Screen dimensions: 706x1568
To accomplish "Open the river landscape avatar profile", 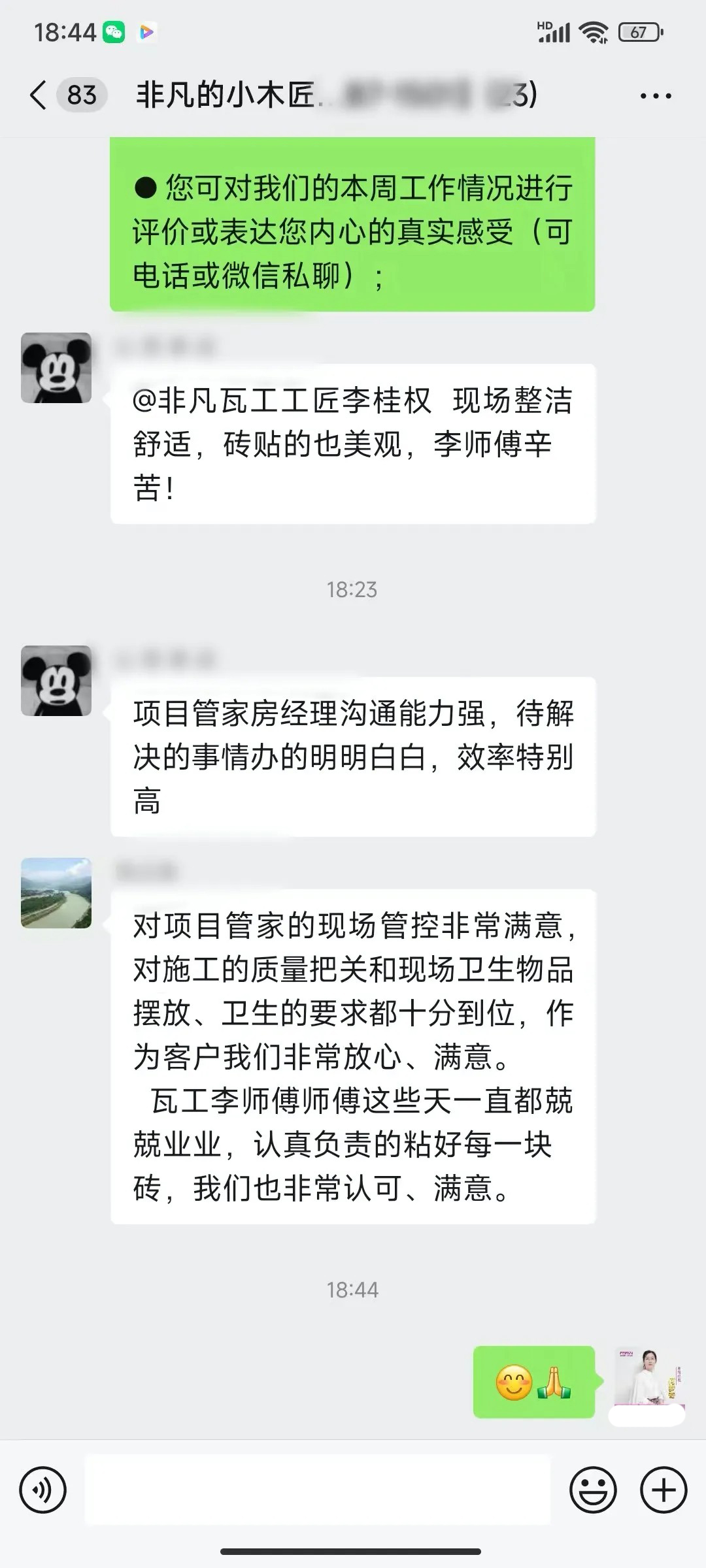I will (56, 892).
